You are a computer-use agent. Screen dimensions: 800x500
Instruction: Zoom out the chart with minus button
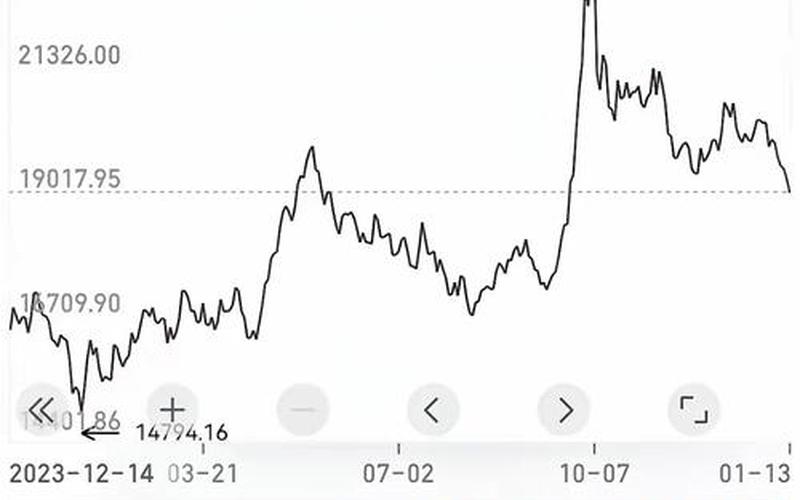302,409
